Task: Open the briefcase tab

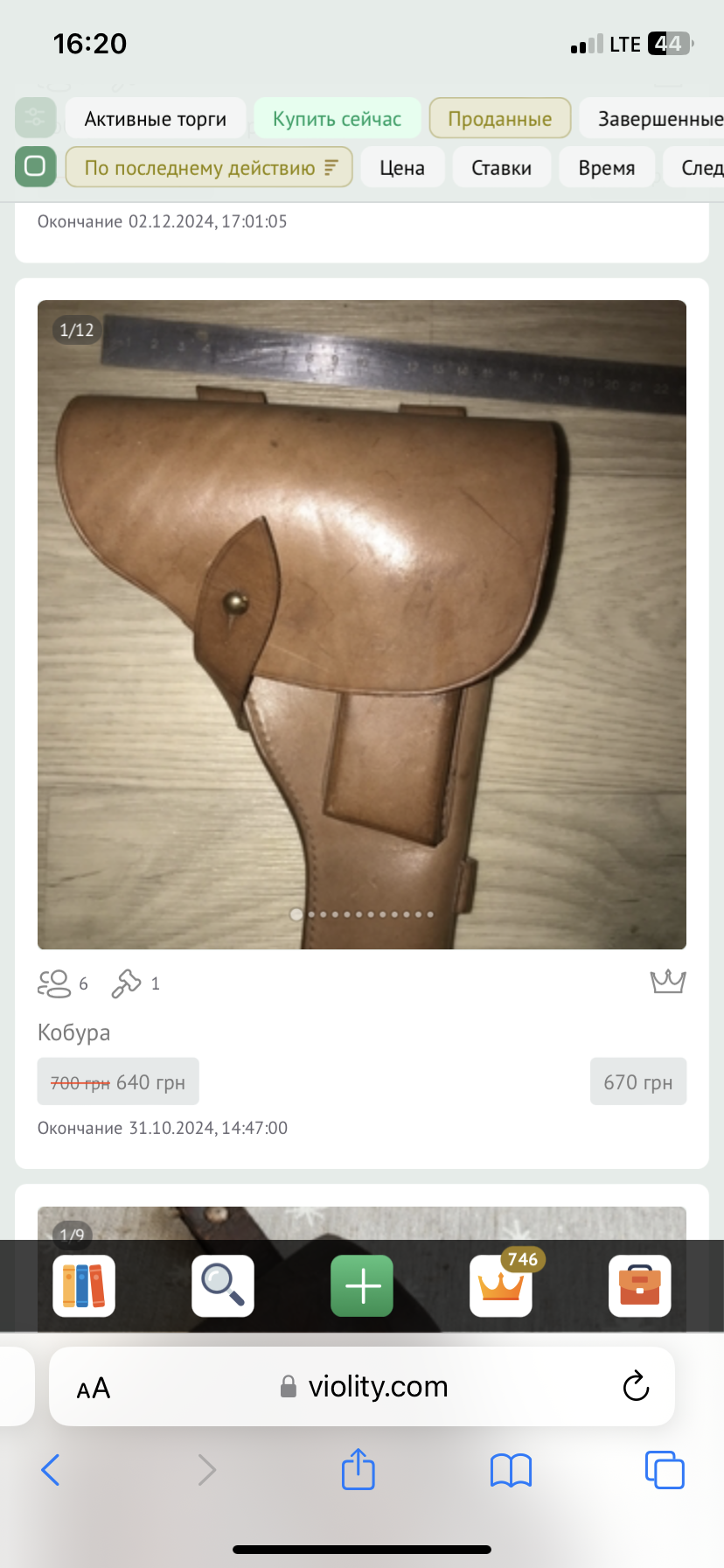Action: point(640,1285)
